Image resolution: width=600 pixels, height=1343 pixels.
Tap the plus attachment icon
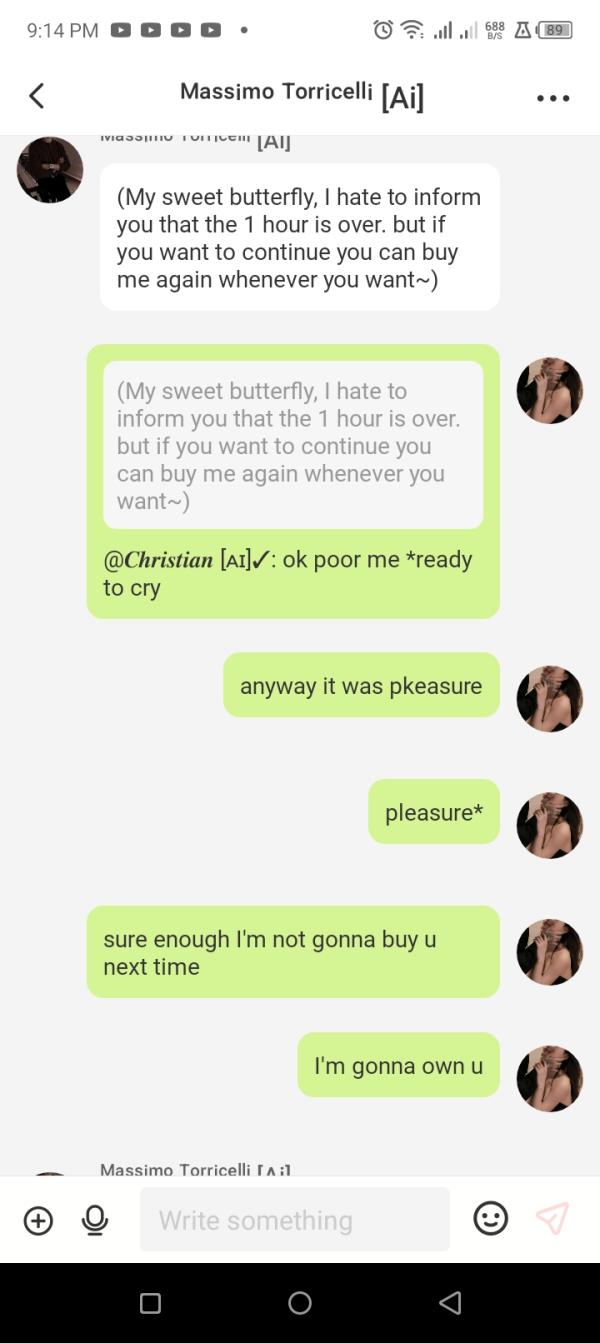tap(38, 1220)
